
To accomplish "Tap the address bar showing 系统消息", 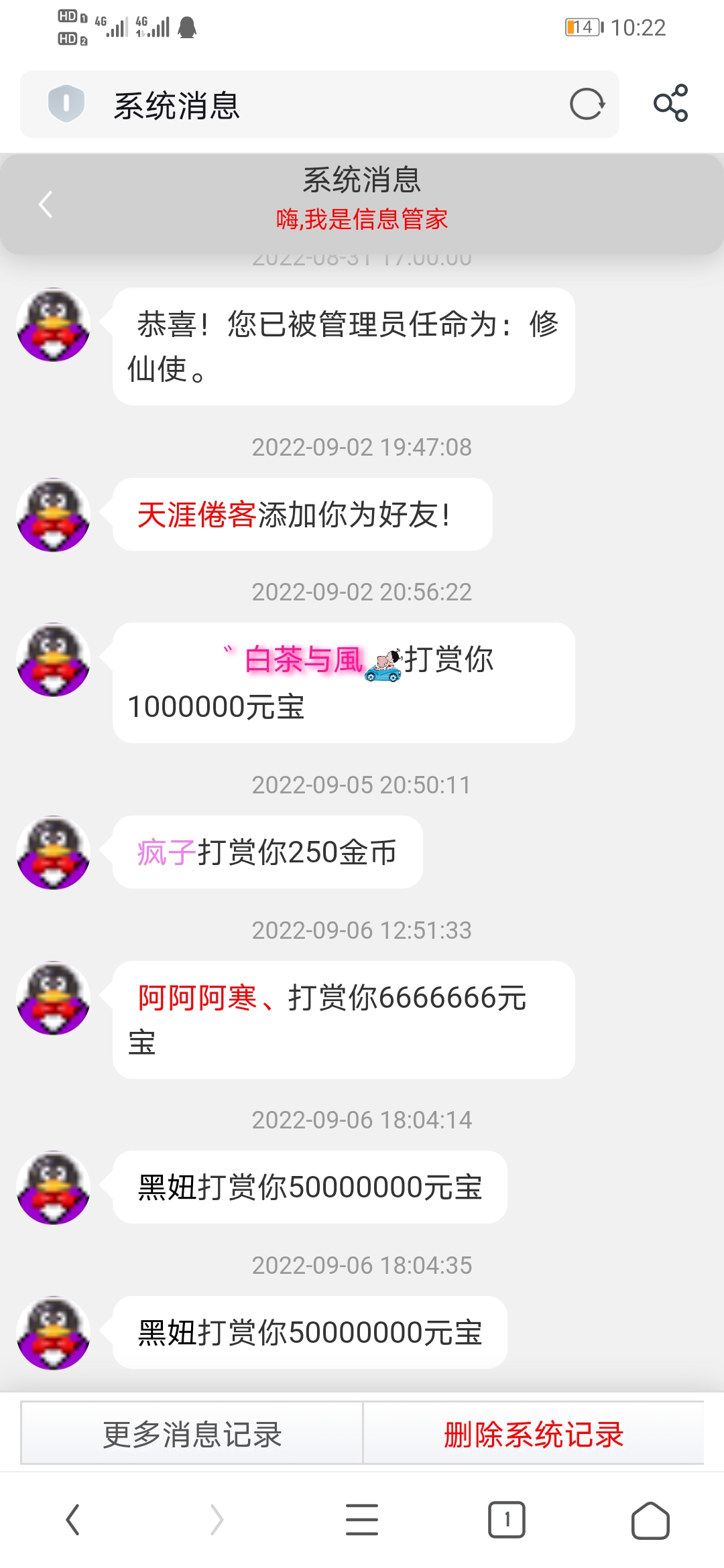I will point(268,104).
